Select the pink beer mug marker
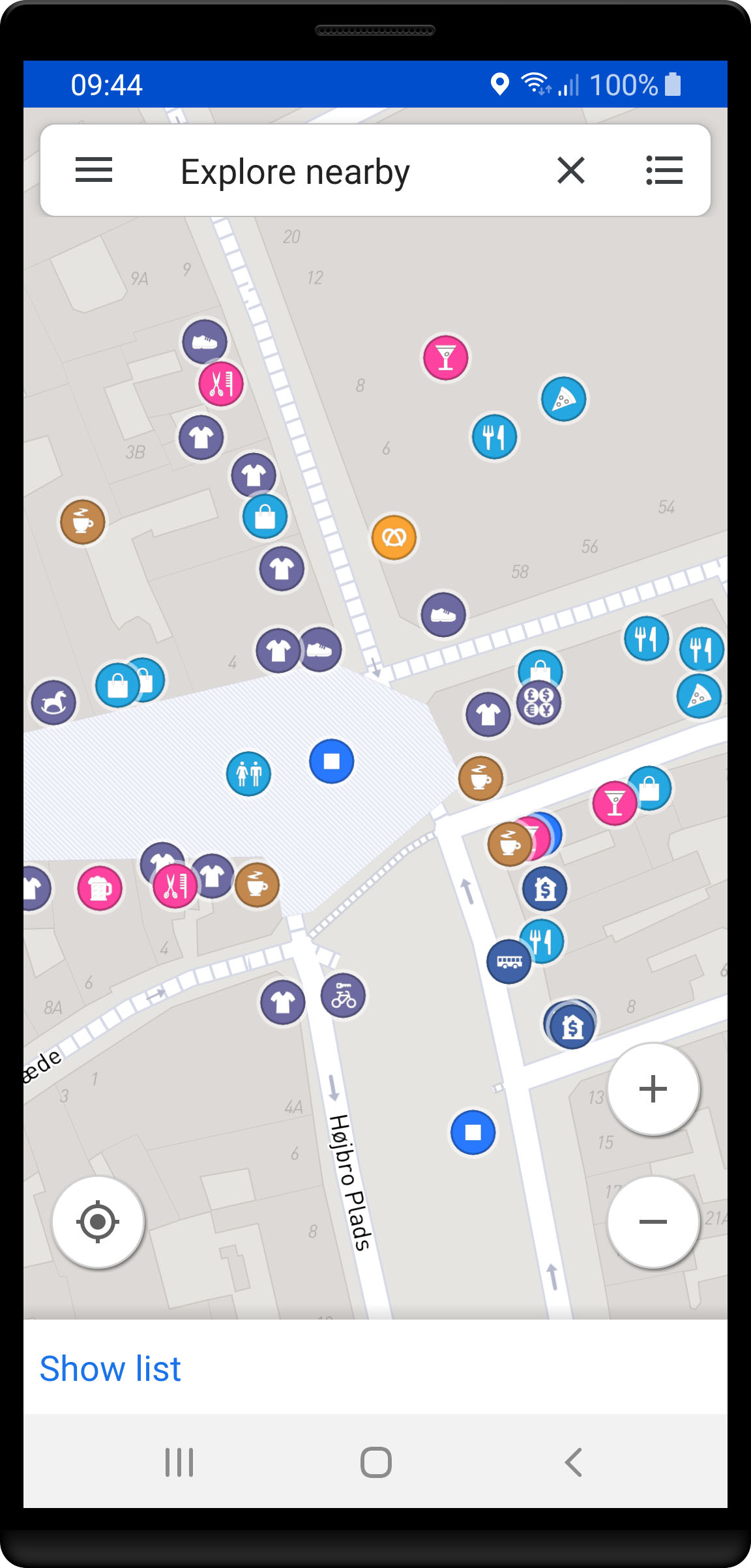 100,887
